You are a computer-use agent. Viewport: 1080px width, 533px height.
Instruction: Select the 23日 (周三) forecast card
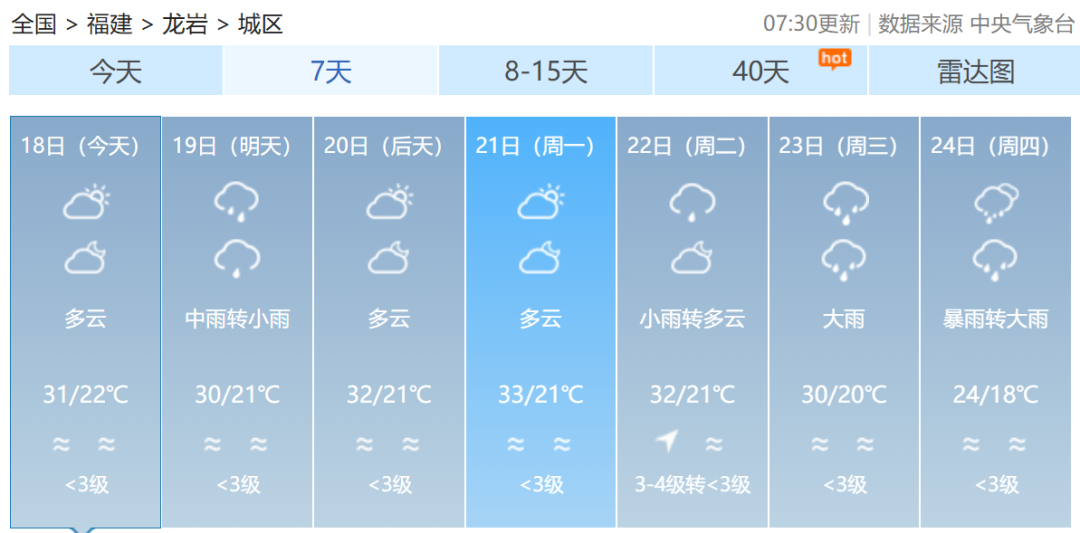click(844, 320)
